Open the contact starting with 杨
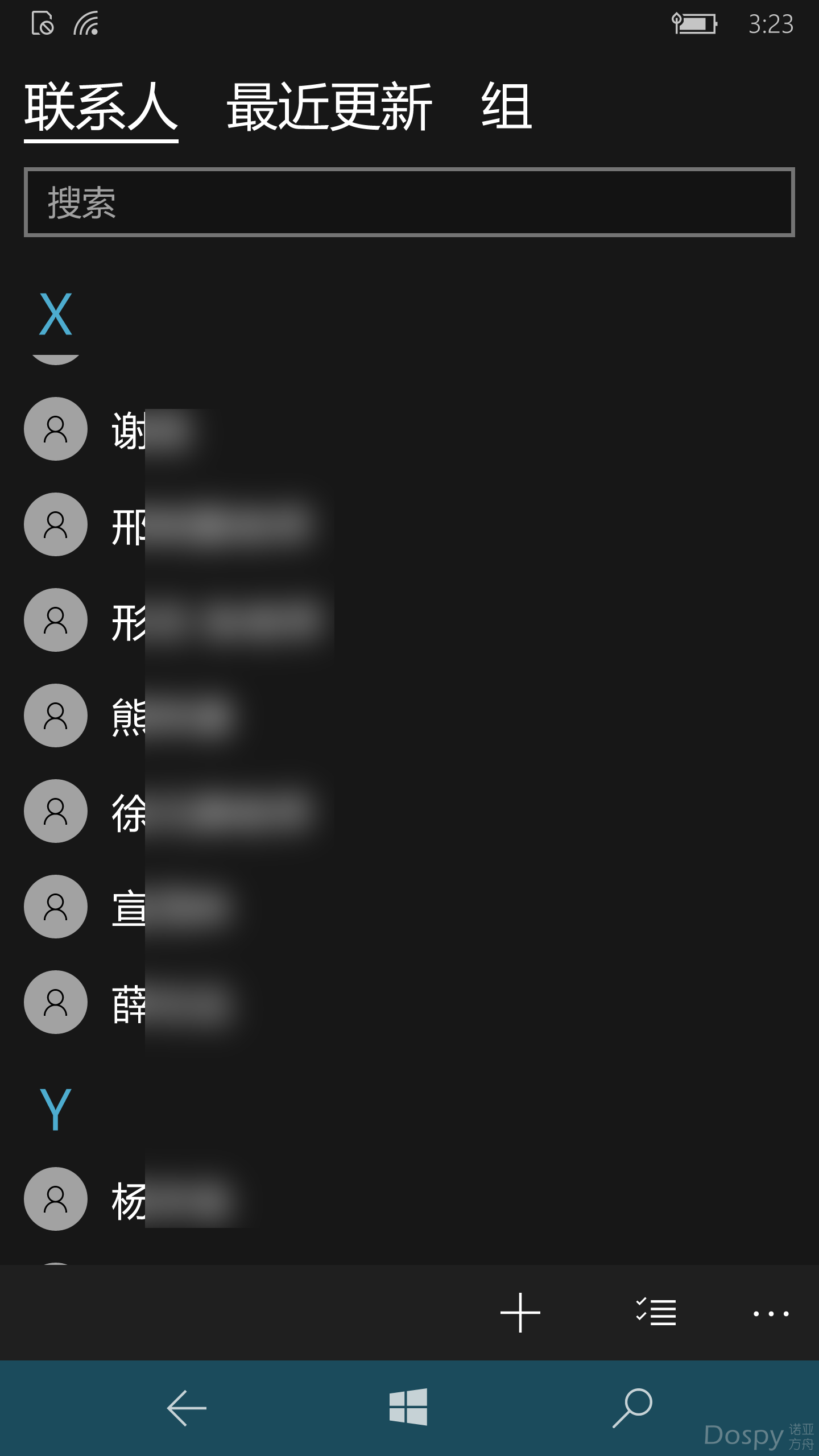Screen dimensions: 819x1456 [x=129, y=1199]
